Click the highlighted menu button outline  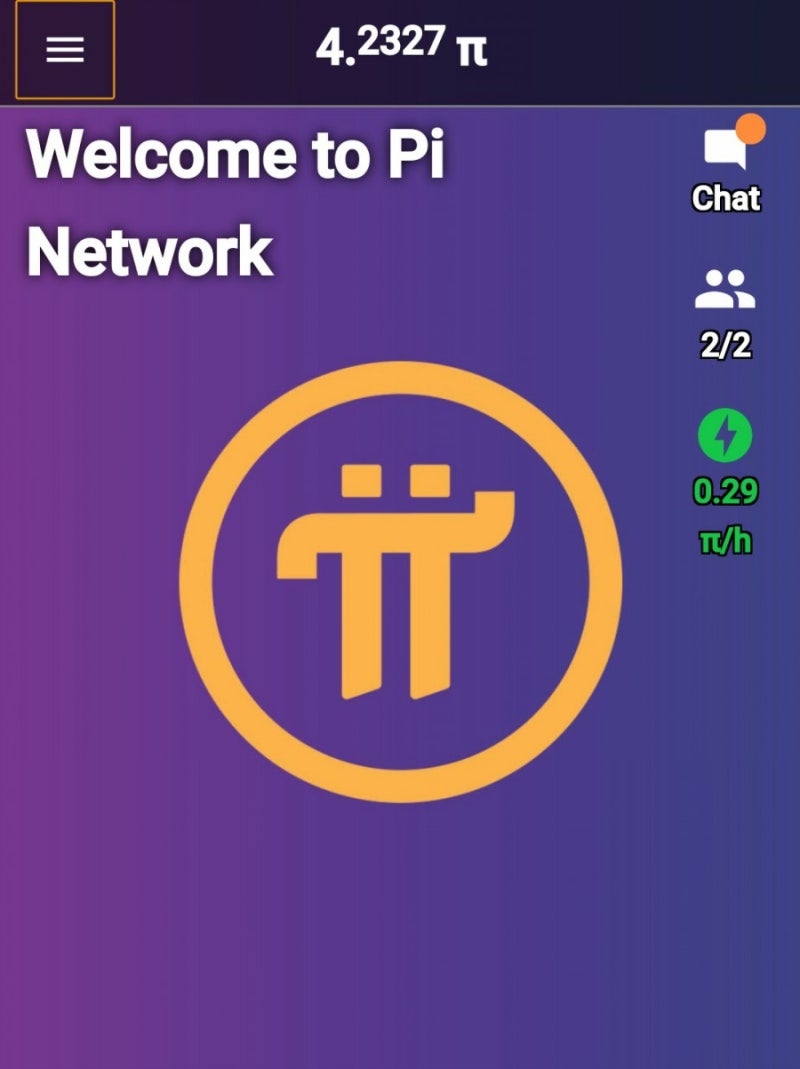tap(64, 49)
